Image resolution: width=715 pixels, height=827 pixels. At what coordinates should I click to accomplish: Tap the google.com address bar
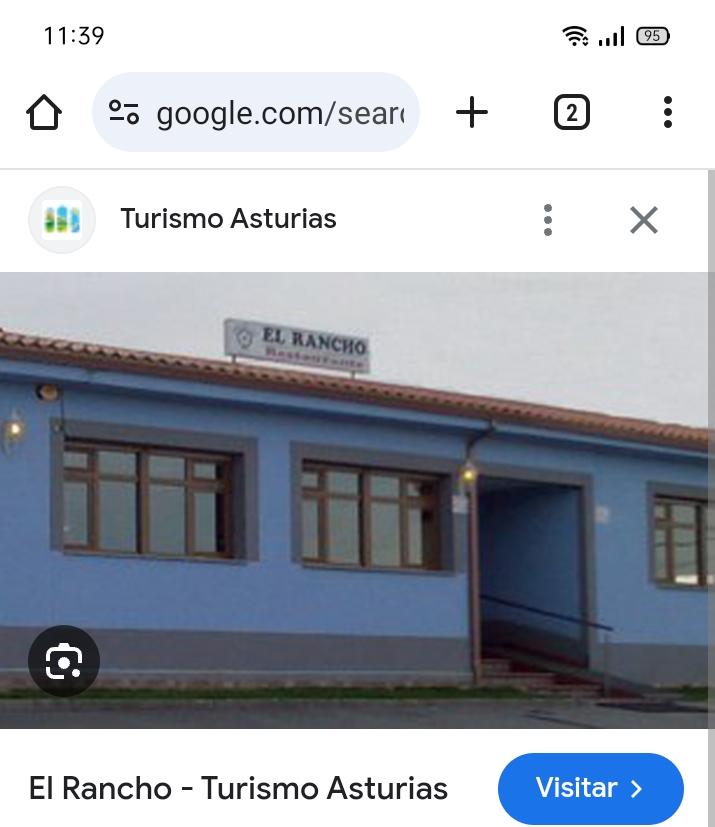tap(280, 113)
